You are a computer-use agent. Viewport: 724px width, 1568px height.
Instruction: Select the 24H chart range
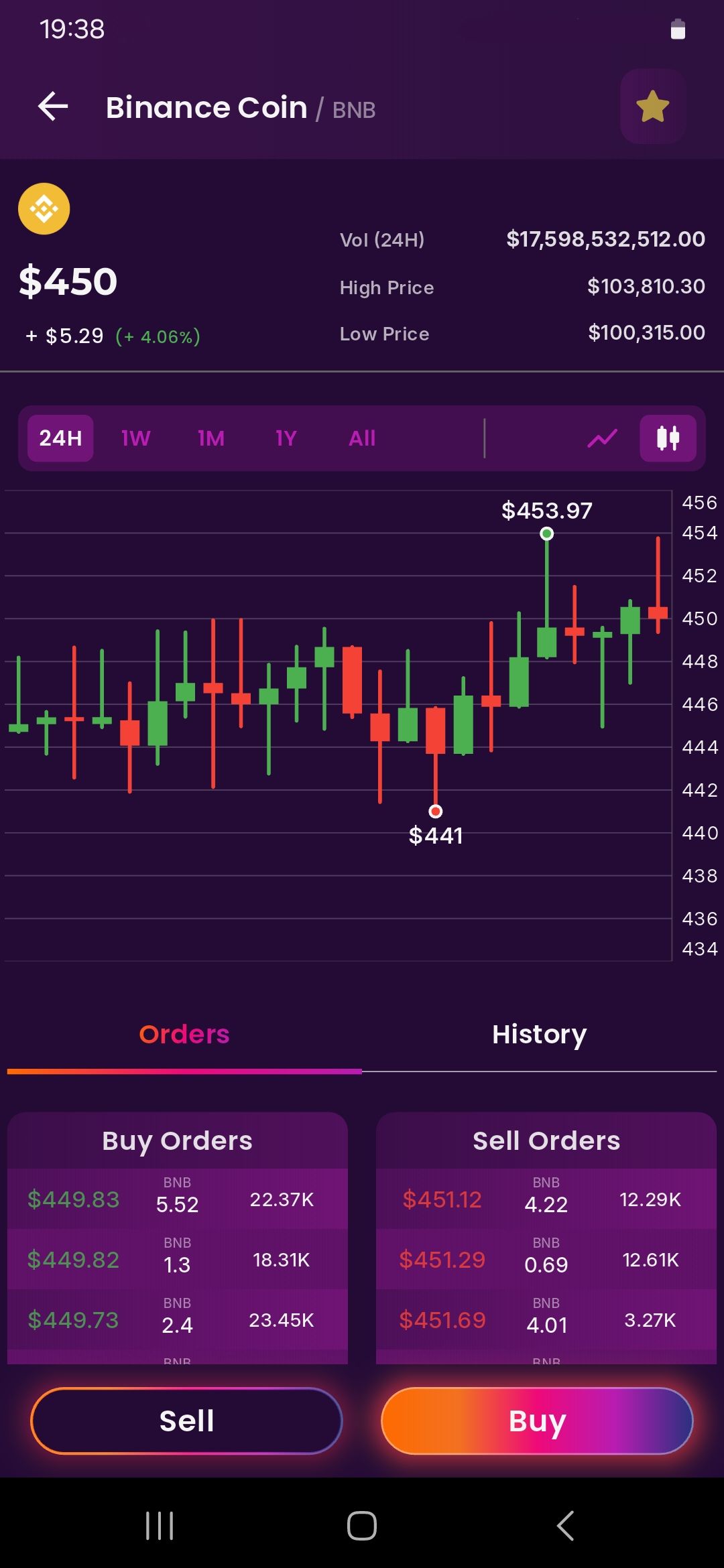[60, 438]
